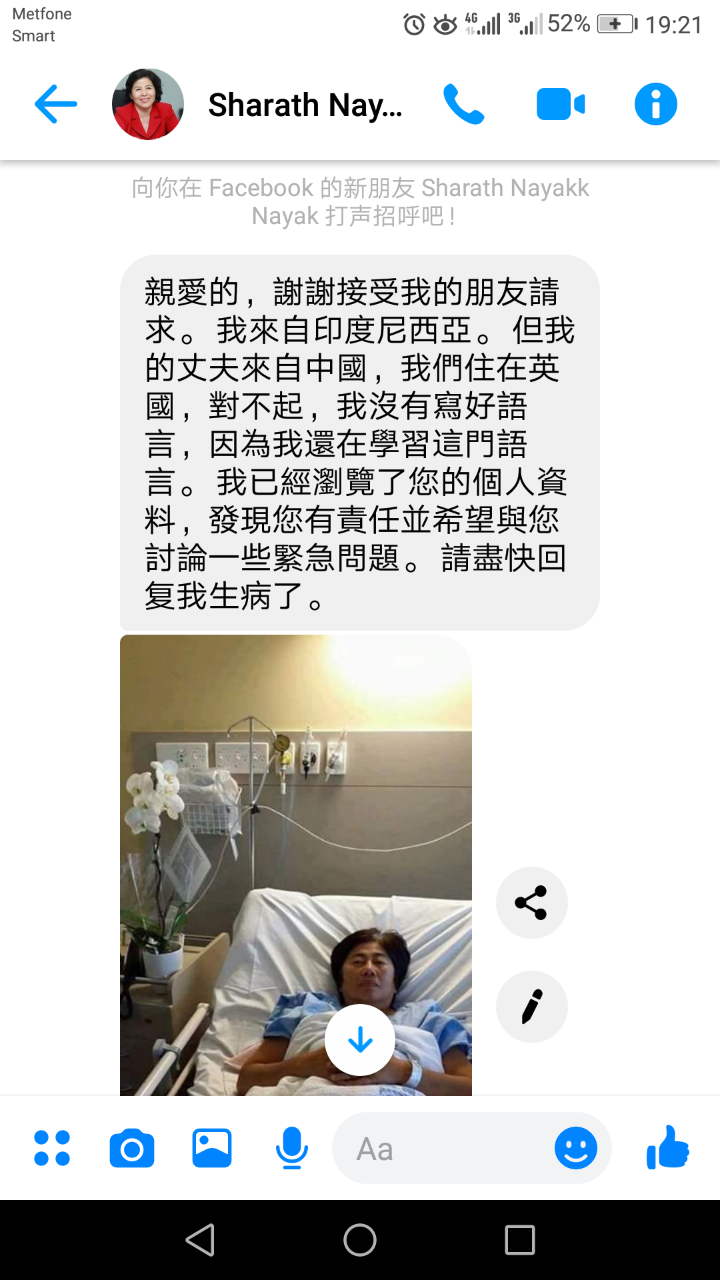Start a voice call with Sharath

click(464, 104)
